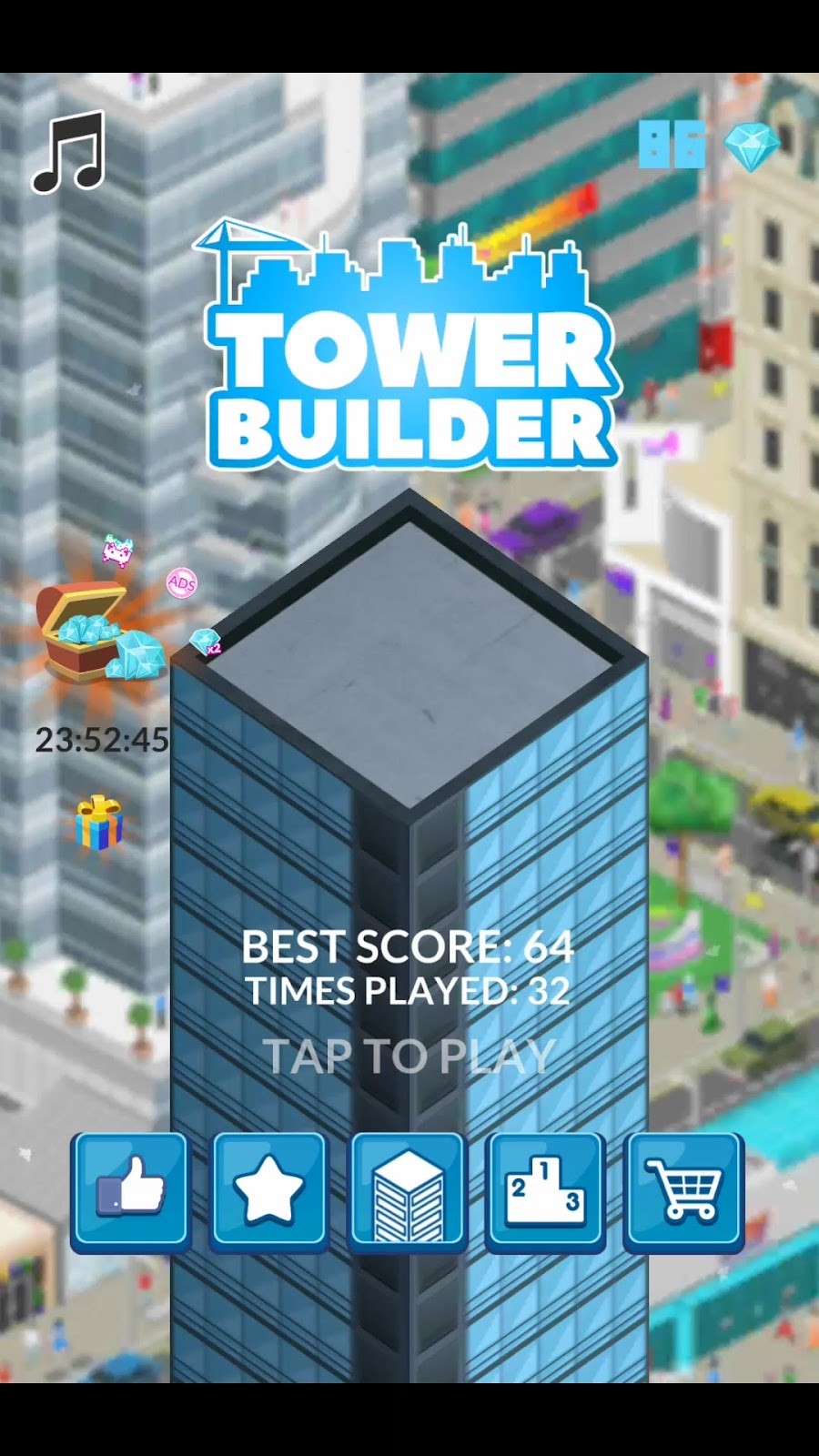Toggle the music note sound icon

click(x=68, y=153)
